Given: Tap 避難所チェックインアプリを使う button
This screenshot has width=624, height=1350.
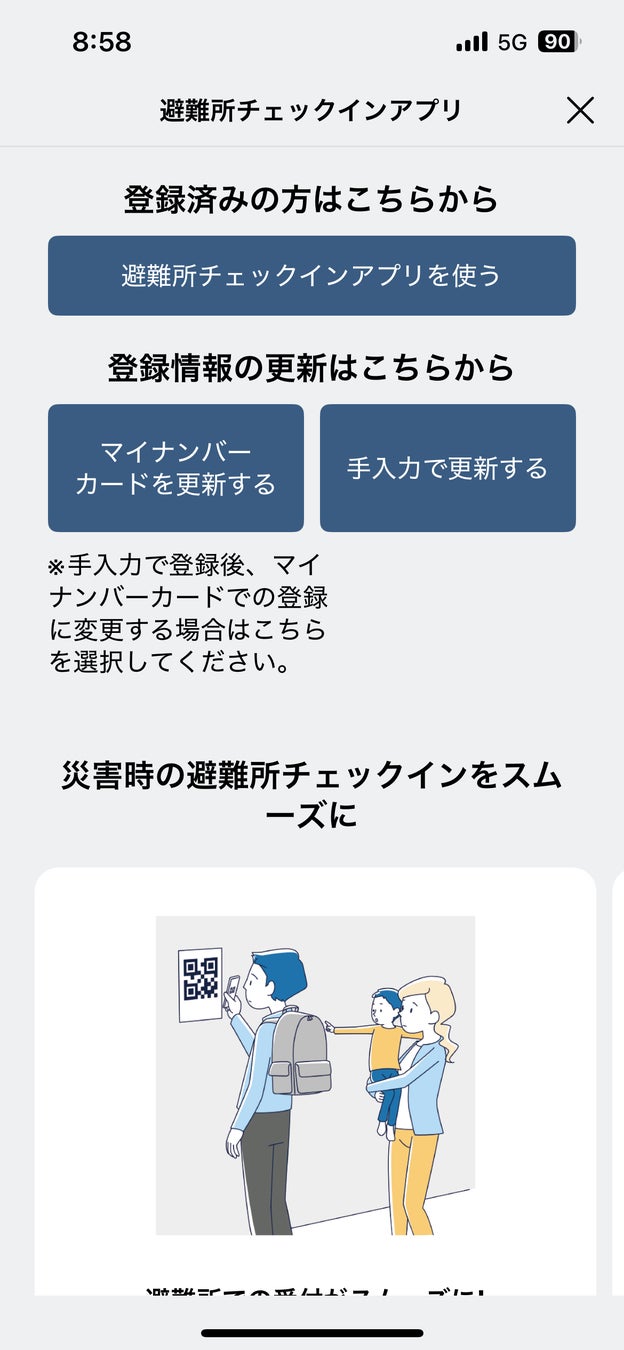Looking at the screenshot, I should tap(311, 276).
